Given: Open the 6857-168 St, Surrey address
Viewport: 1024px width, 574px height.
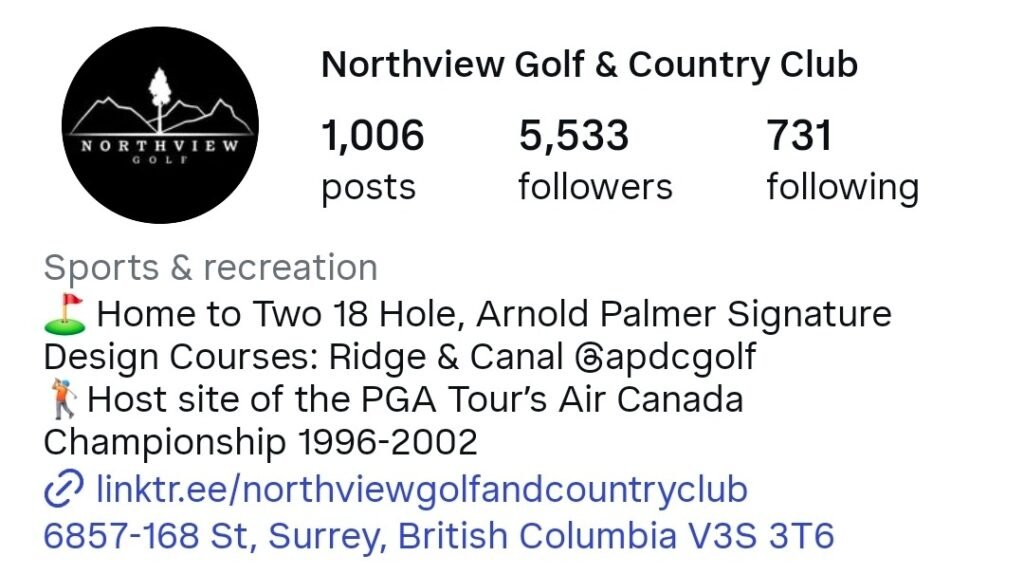Looking at the screenshot, I should tap(438, 536).
